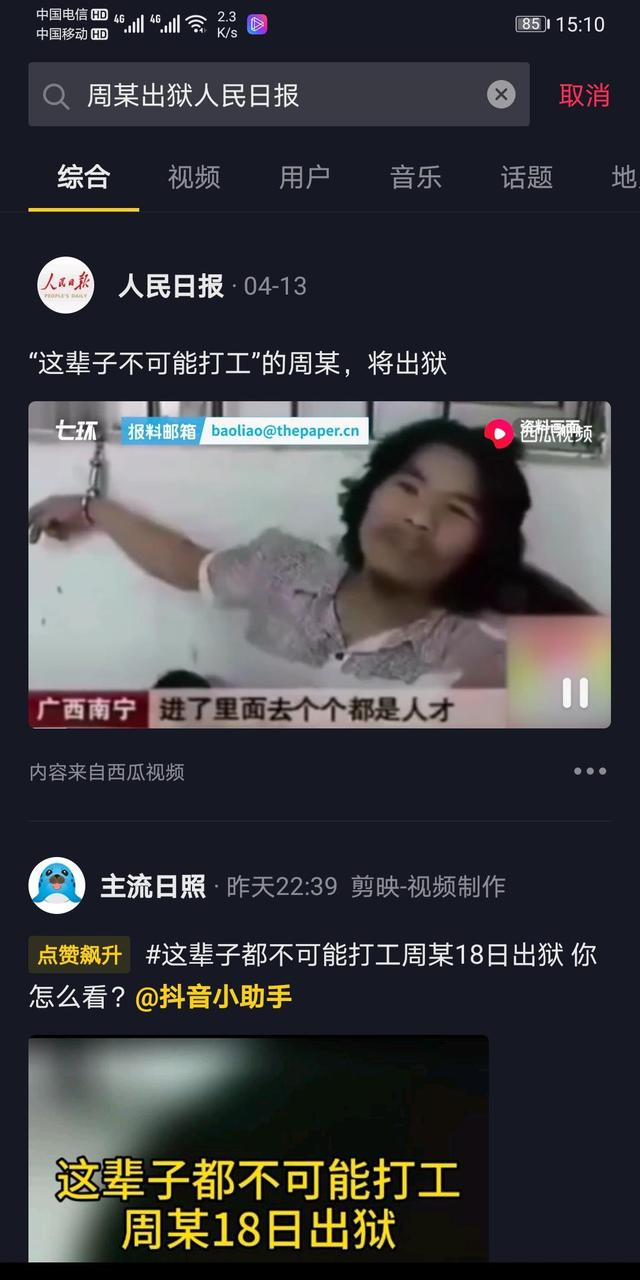Switch to the 视频 tab
The height and width of the screenshot is (1280, 640).
click(194, 178)
